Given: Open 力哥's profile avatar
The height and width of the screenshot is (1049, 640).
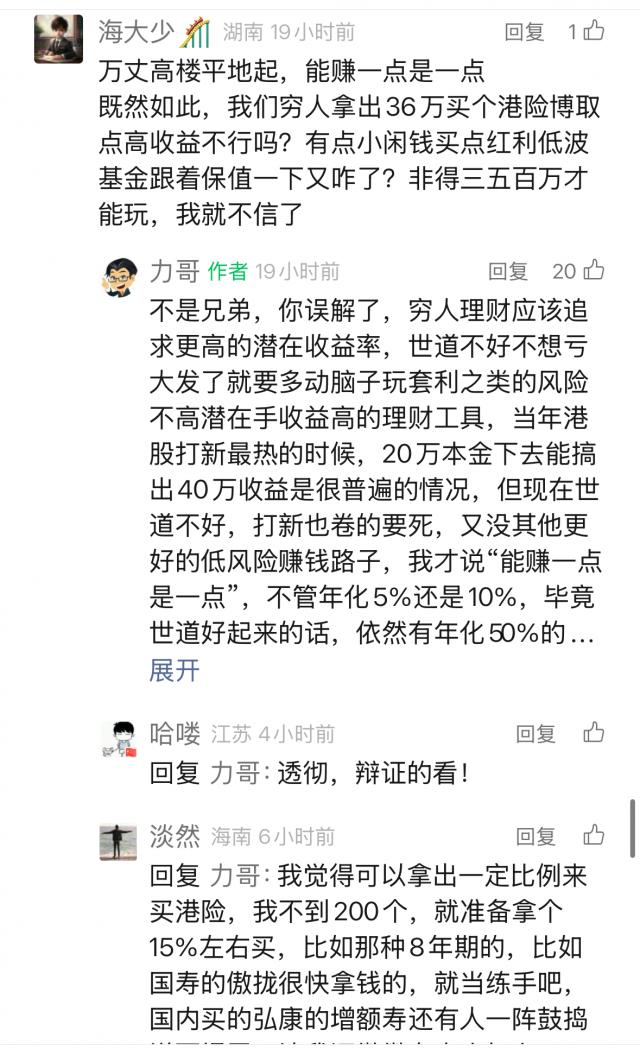Looking at the screenshot, I should pos(119,276).
